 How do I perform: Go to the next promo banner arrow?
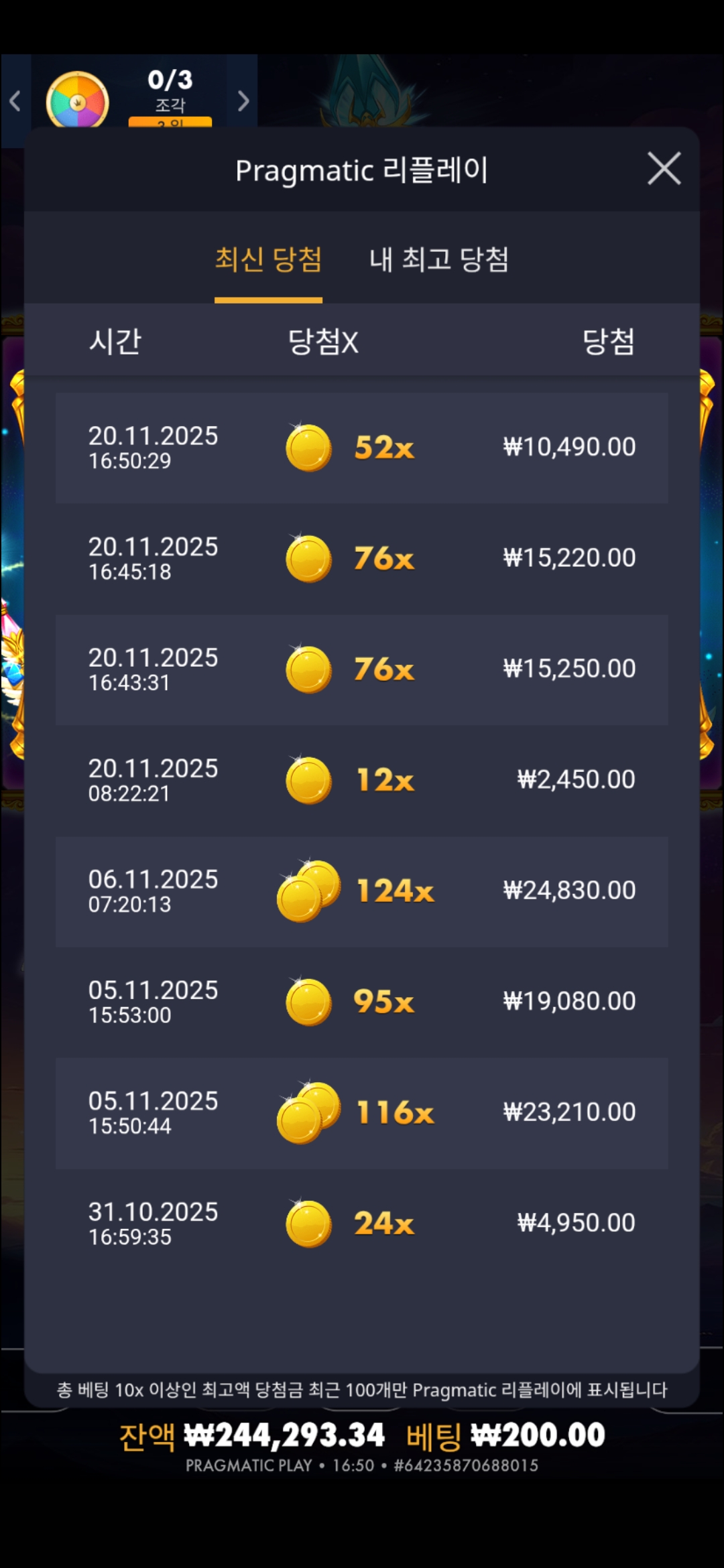[x=243, y=101]
